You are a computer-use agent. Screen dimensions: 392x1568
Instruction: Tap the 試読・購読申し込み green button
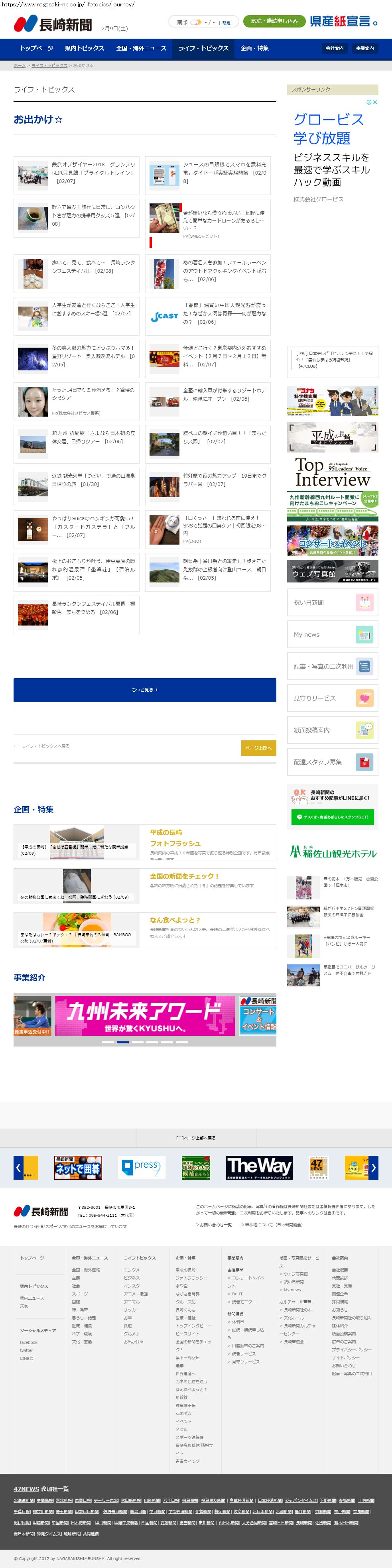(274, 21)
